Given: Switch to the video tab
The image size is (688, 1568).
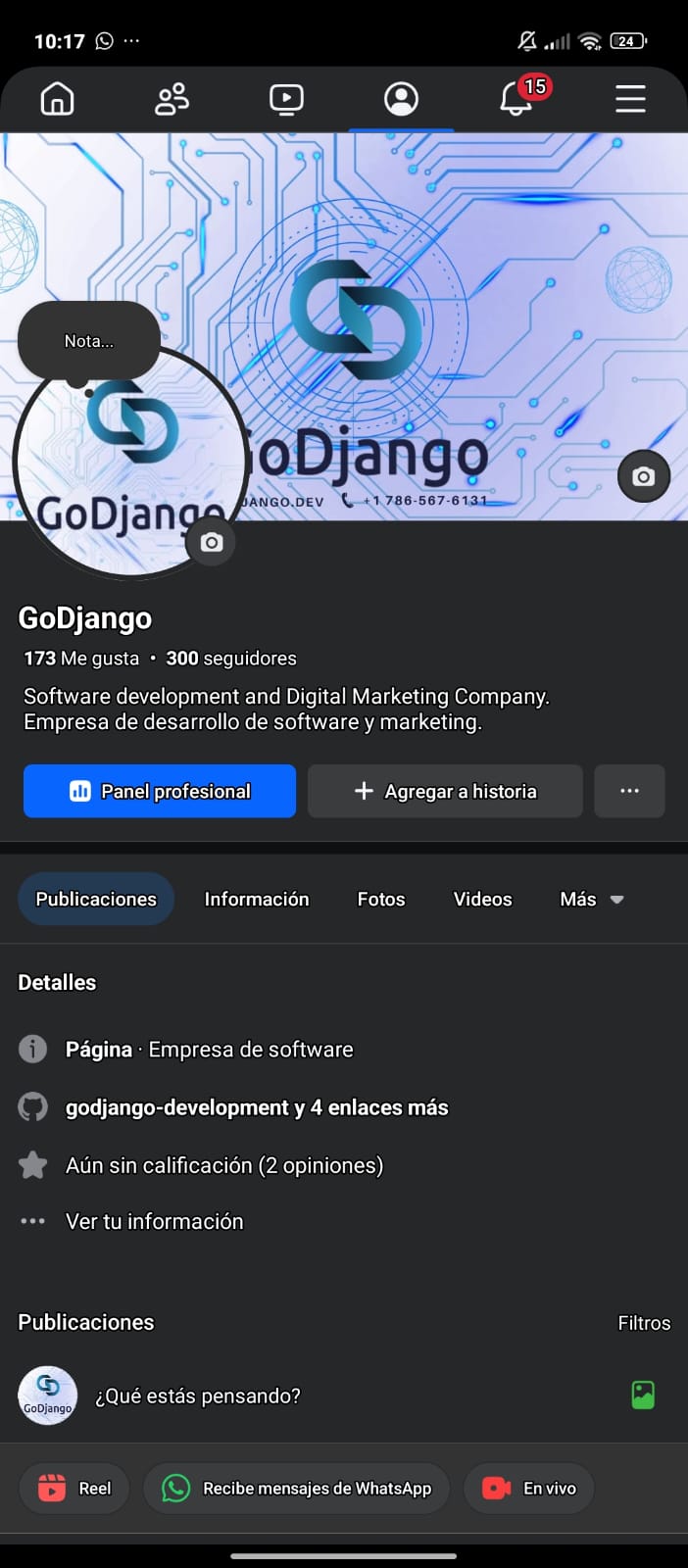Looking at the screenshot, I should pyautogui.click(x=286, y=99).
